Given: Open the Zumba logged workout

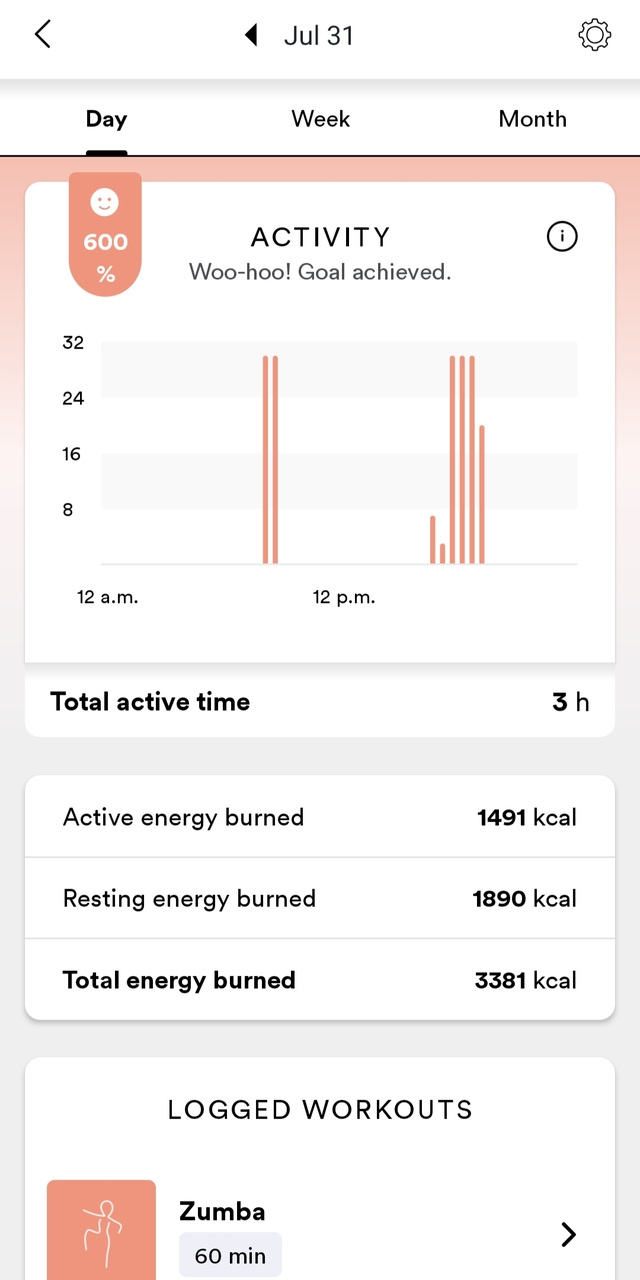Looking at the screenshot, I should pyautogui.click(x=567, y=1235).
